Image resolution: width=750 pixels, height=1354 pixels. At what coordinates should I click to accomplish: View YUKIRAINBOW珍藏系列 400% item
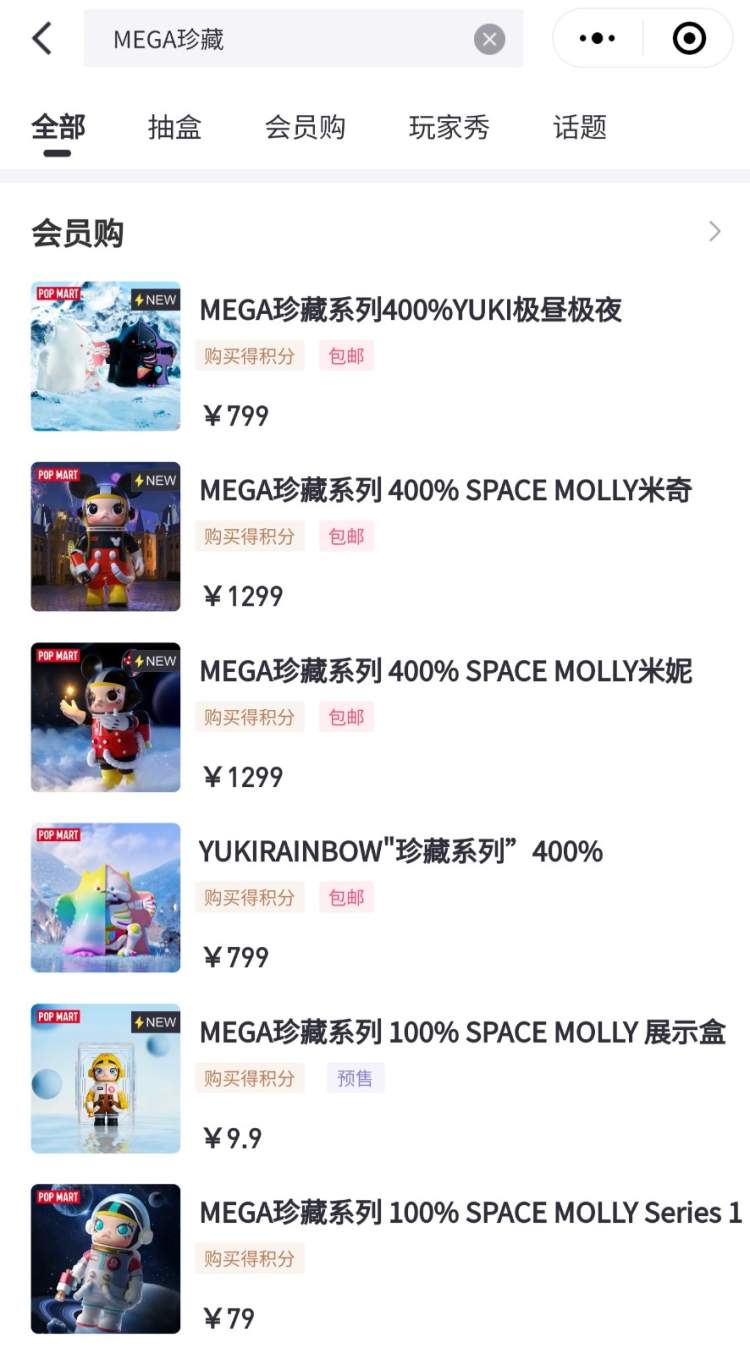[400, 852]
